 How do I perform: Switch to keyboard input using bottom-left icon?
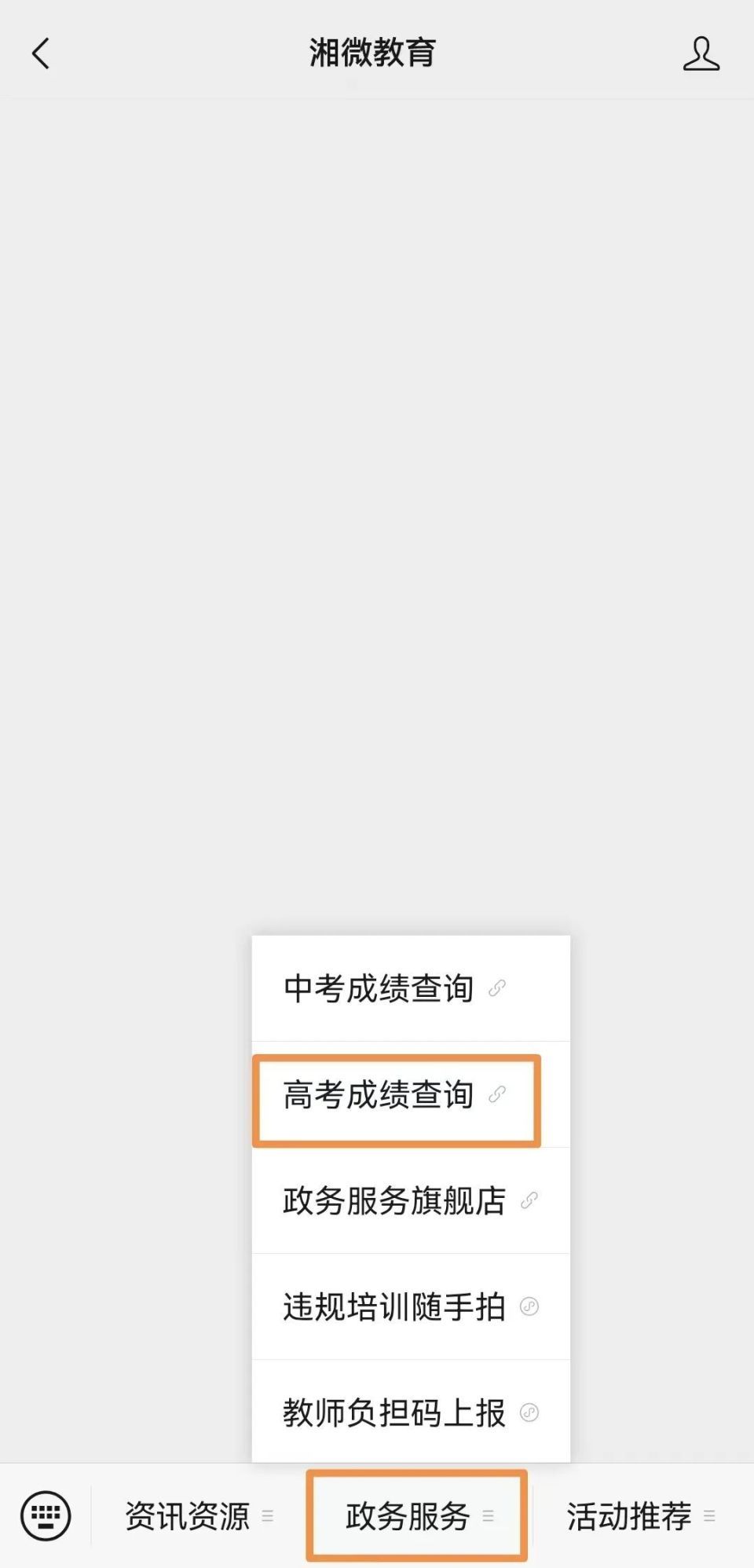tap(45, 1516)
